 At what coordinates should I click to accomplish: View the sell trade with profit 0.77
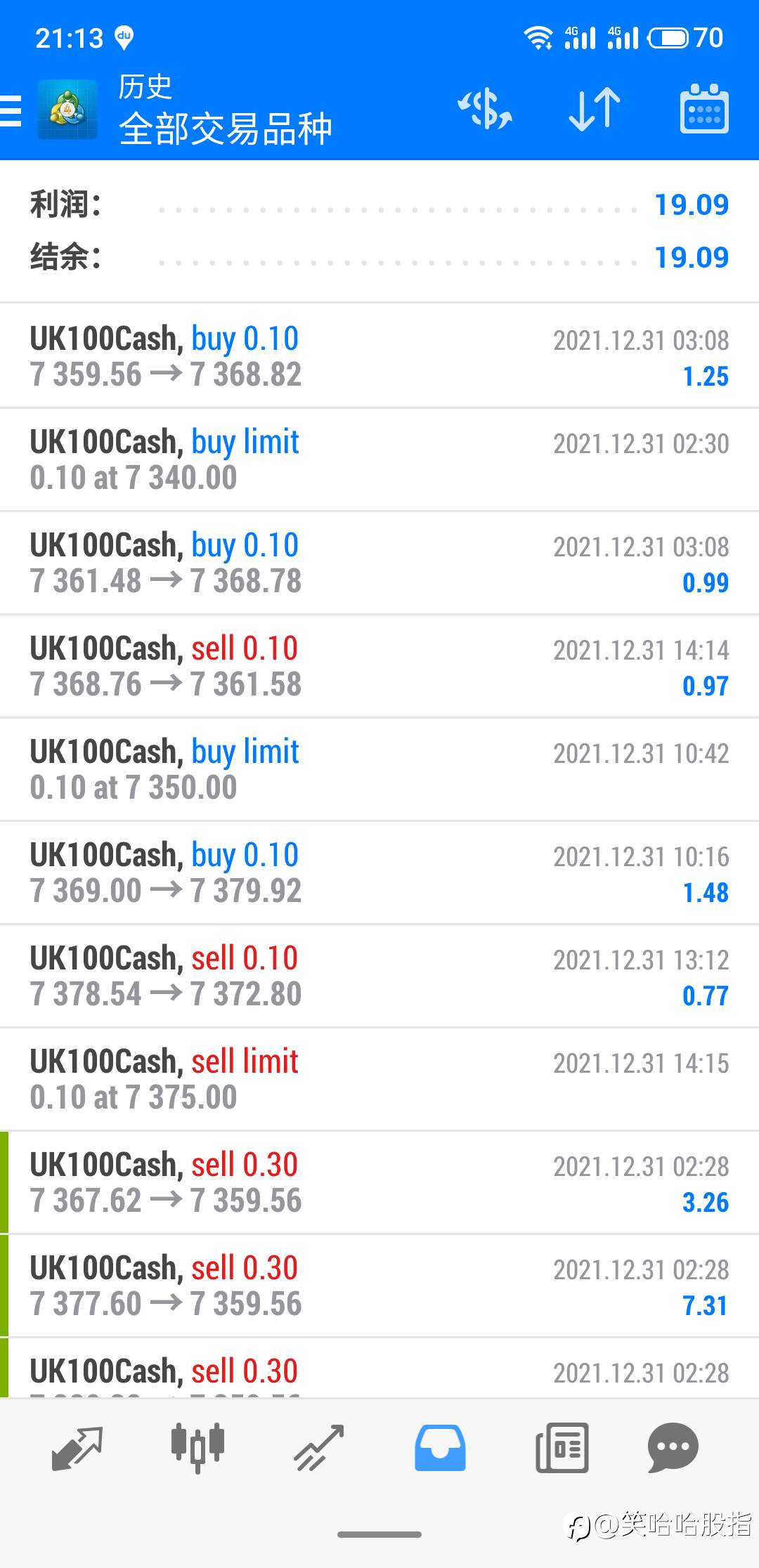pyautogui.click(x=379, y=976)
